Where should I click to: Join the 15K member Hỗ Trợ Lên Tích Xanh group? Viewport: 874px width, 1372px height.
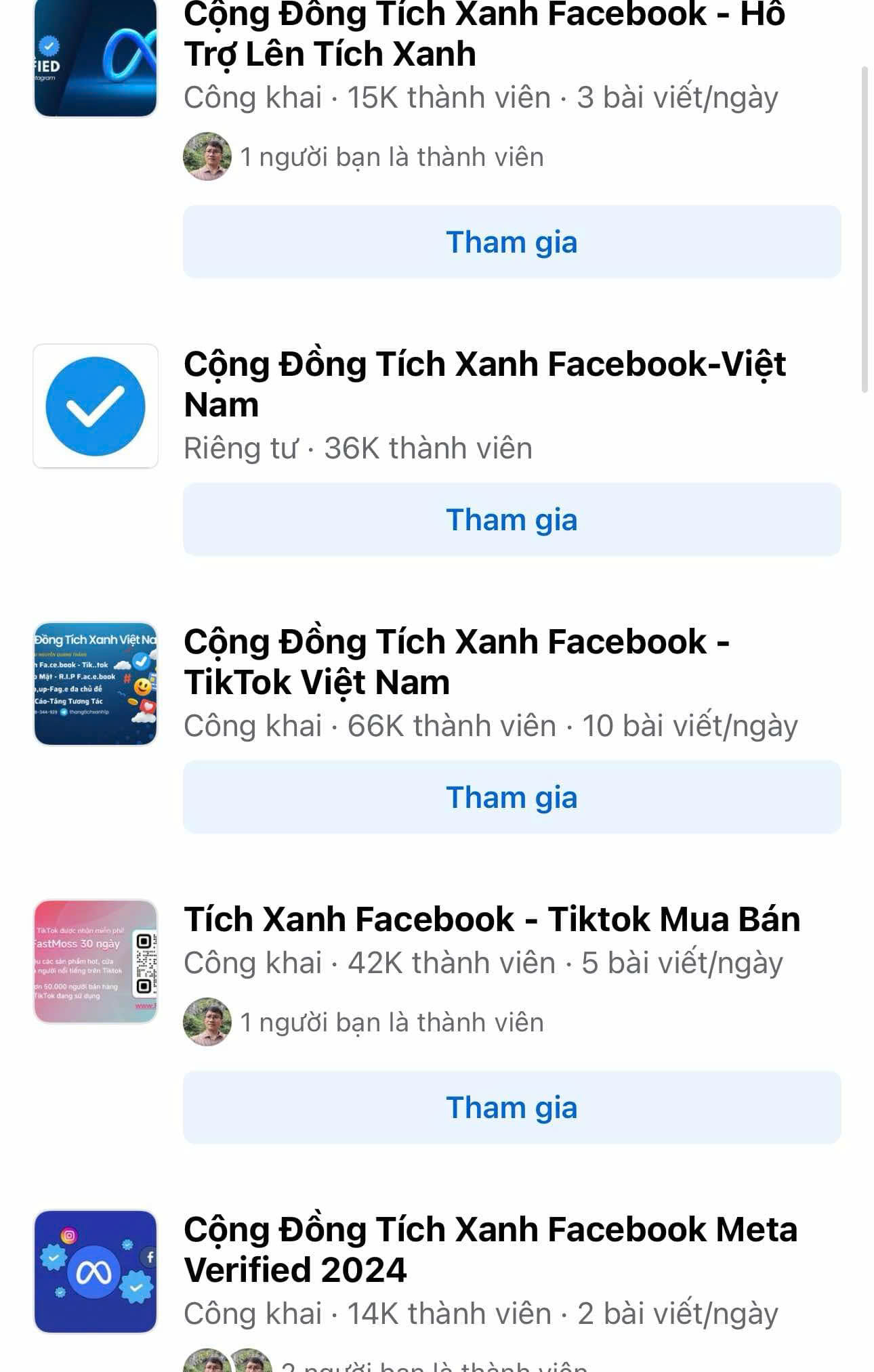pyautogui.click(x=512, y=242)
